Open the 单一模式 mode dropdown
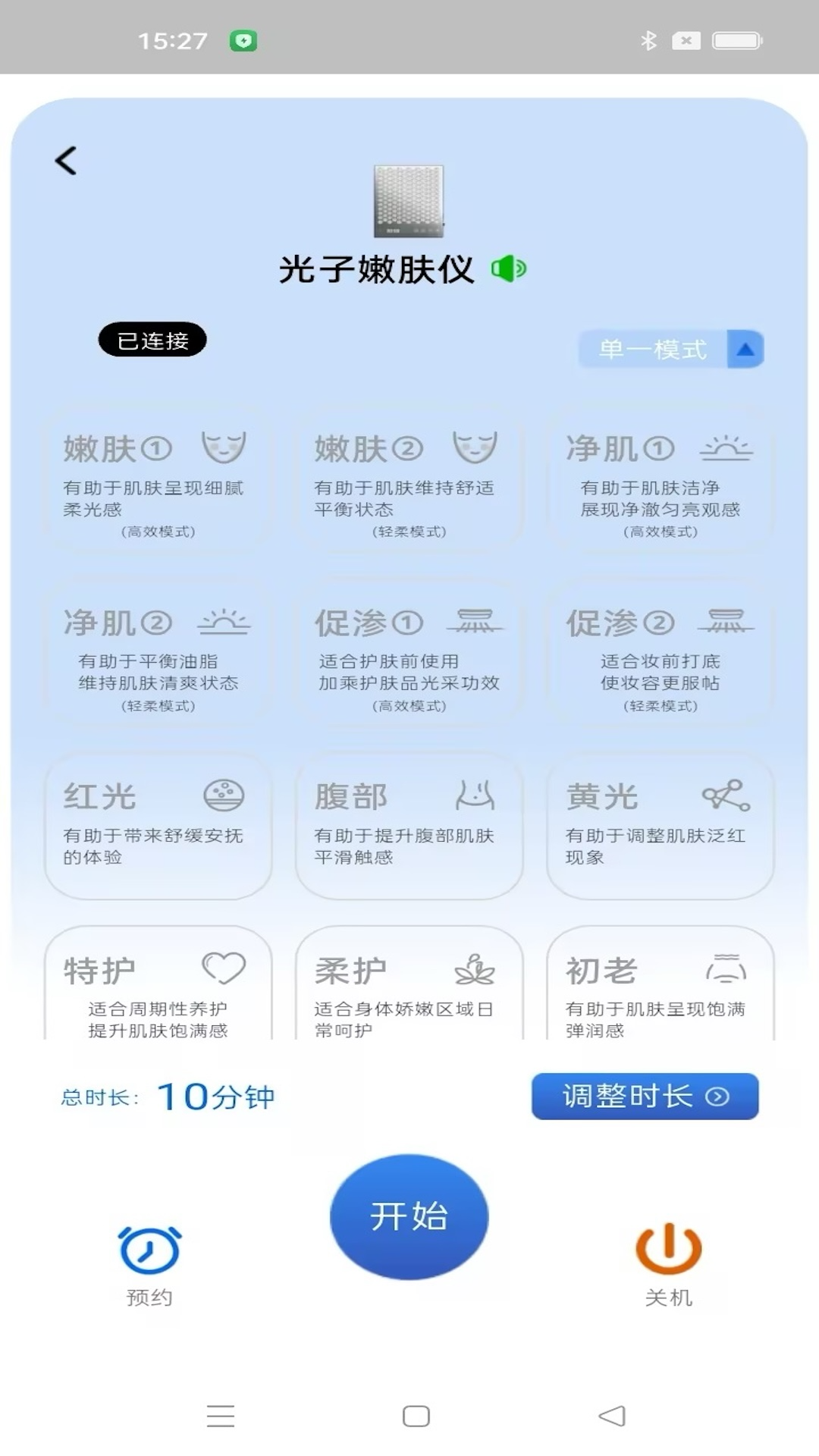Screen dimensions: 819x1456 click(x=652, y=350)
